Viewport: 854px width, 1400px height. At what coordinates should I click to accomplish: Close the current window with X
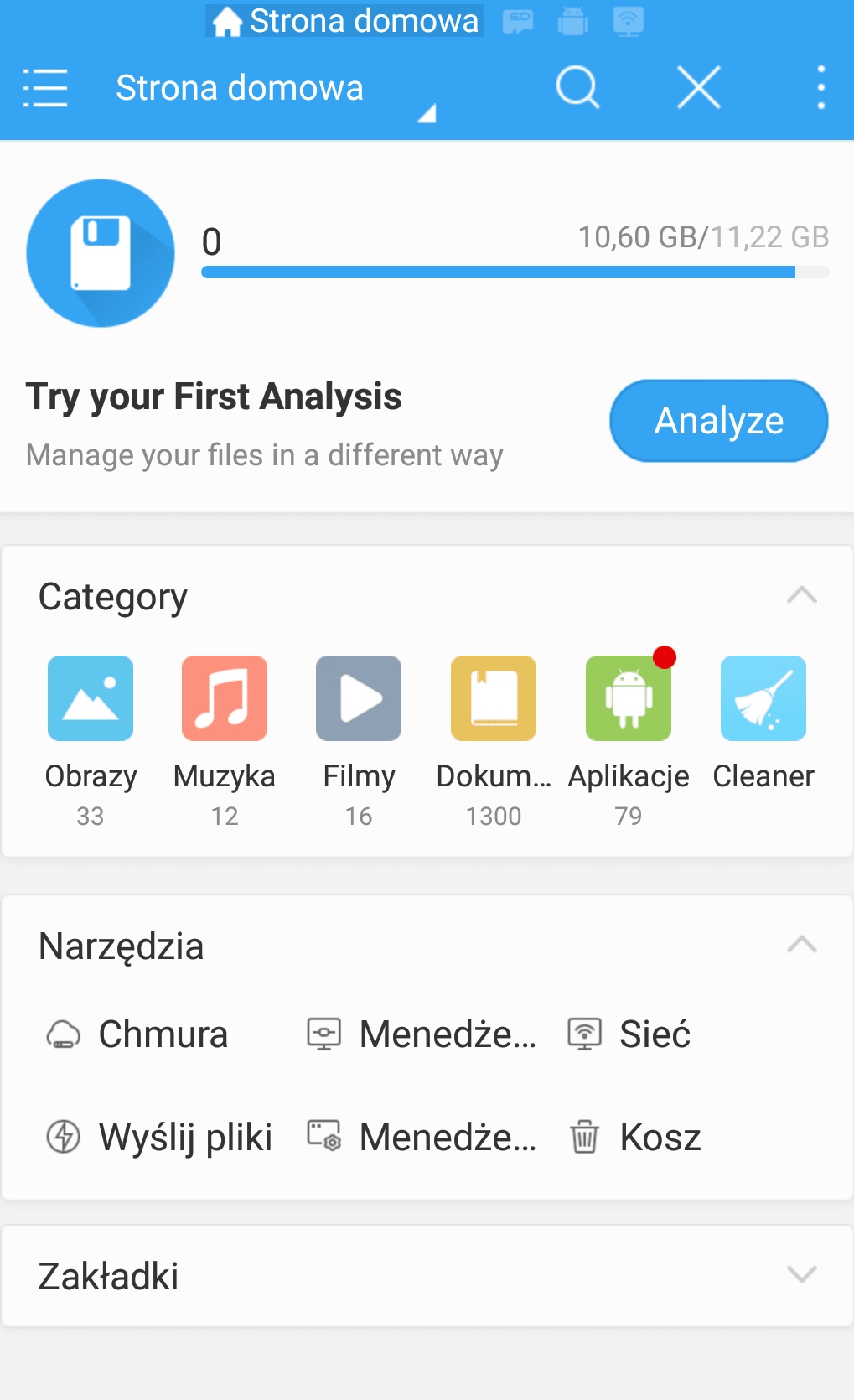699,87
